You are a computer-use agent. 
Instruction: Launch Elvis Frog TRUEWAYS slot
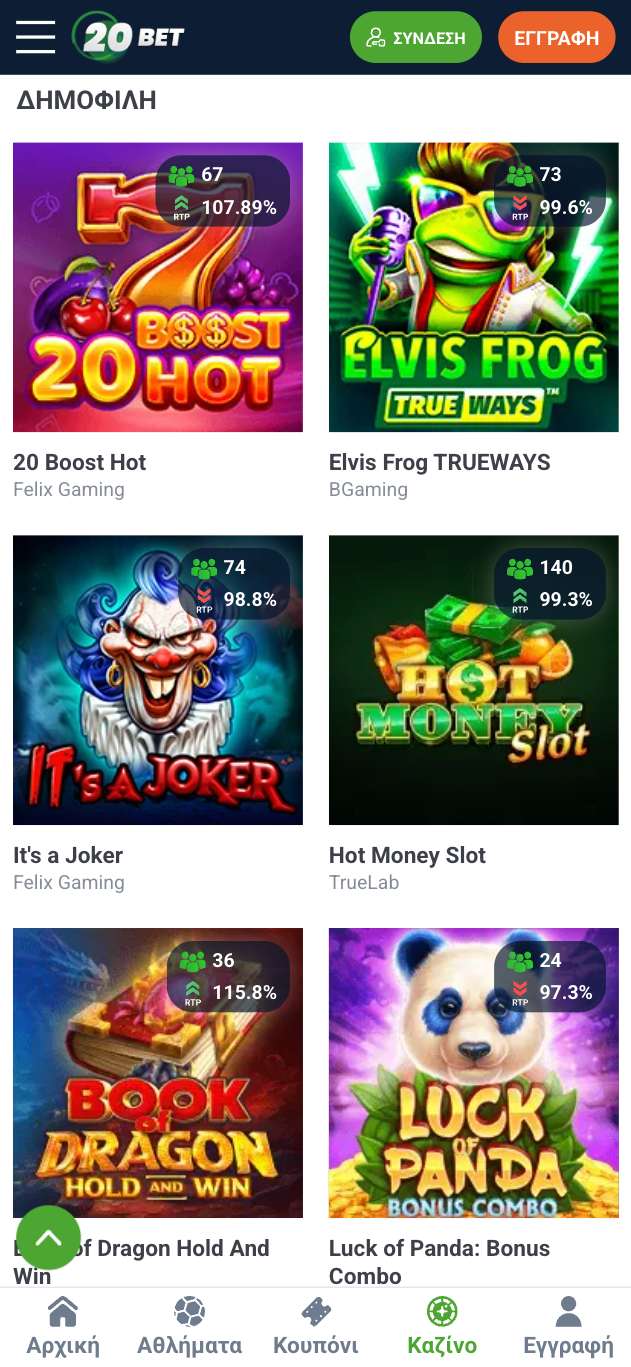coord(473,288)
